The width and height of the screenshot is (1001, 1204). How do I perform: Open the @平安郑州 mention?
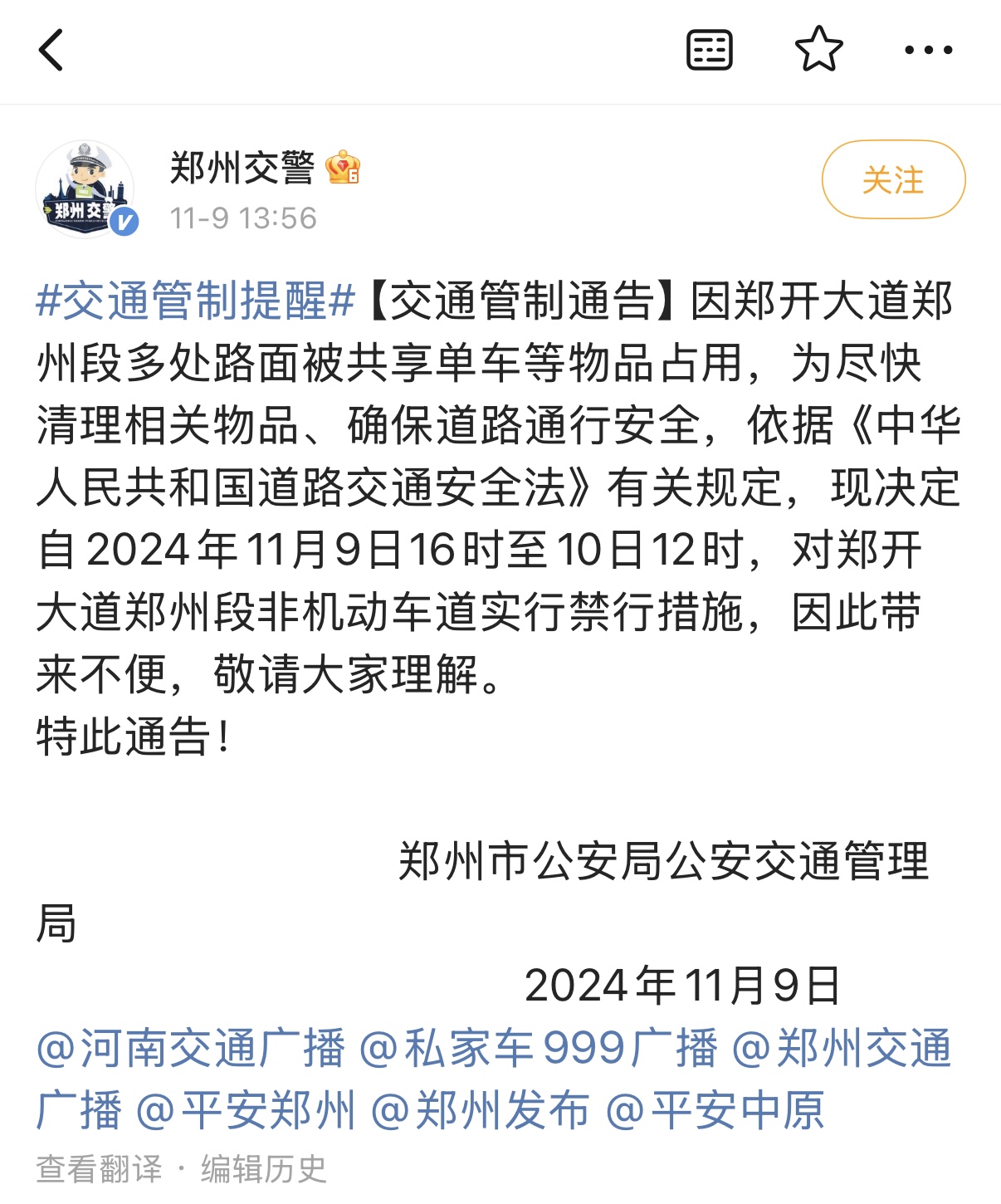(x=246, y=1110)
